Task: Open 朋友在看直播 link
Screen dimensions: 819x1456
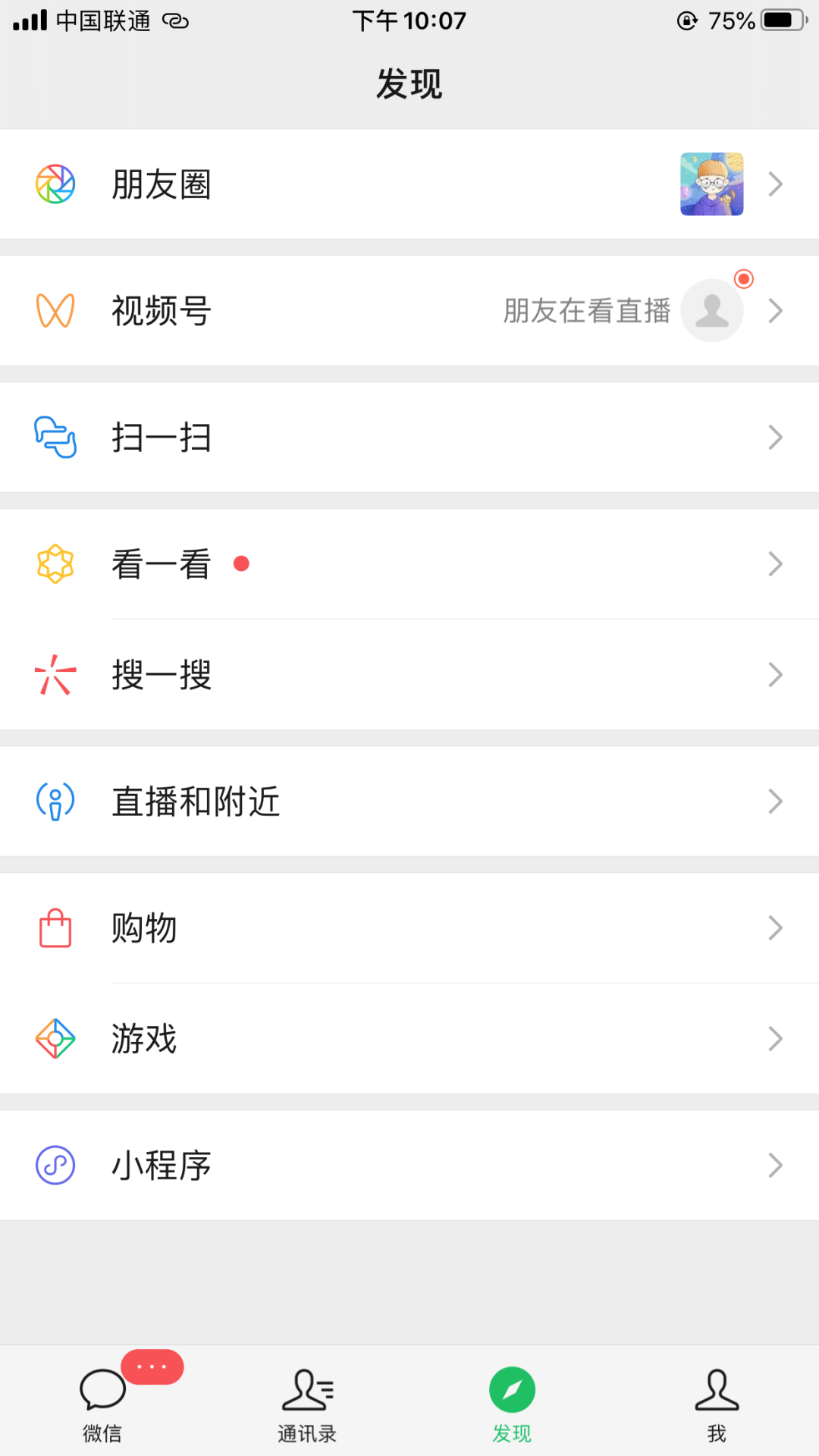Action: click(x=588, y=309)
